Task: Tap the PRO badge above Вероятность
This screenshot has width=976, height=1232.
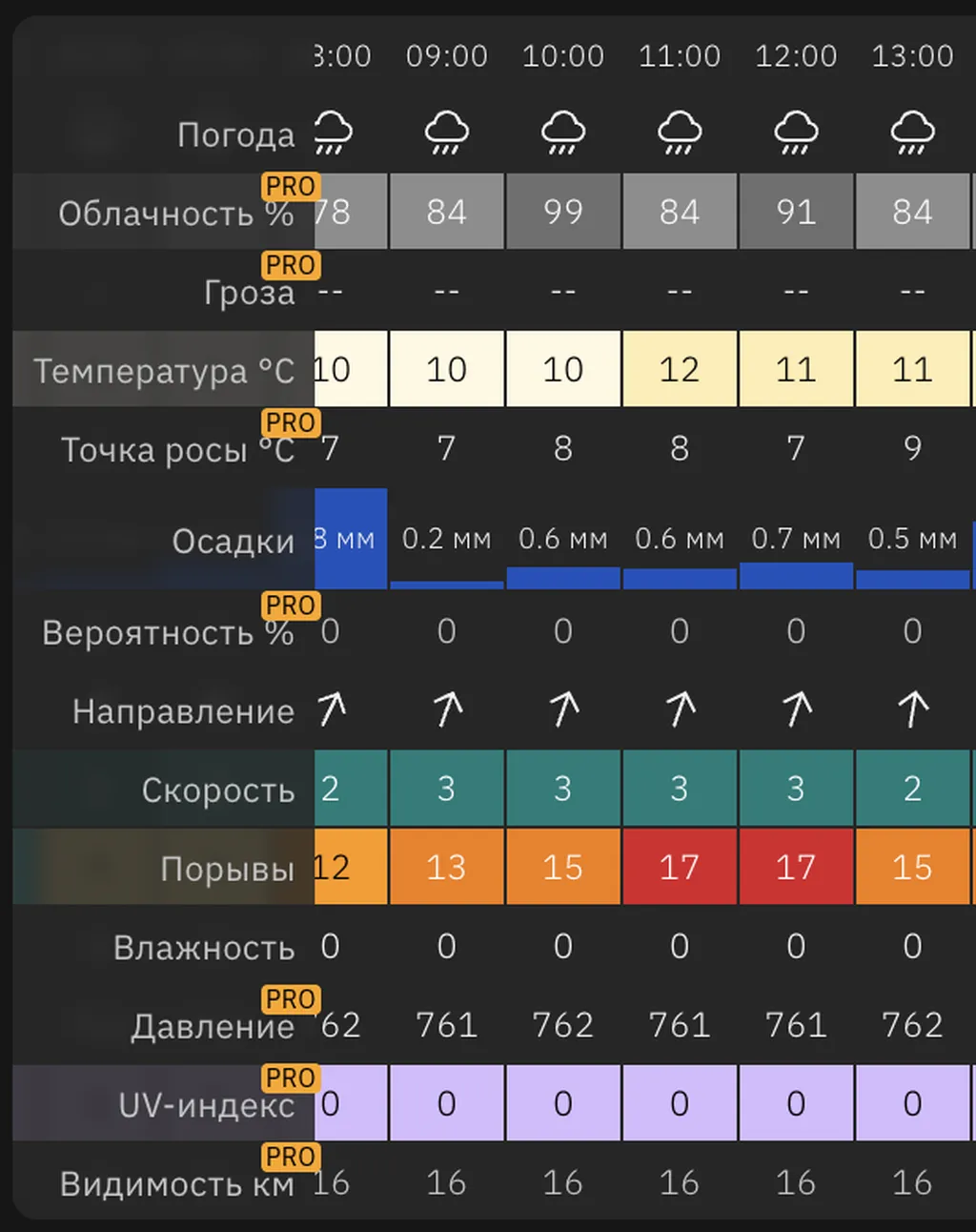Action: tap(291, 605)
